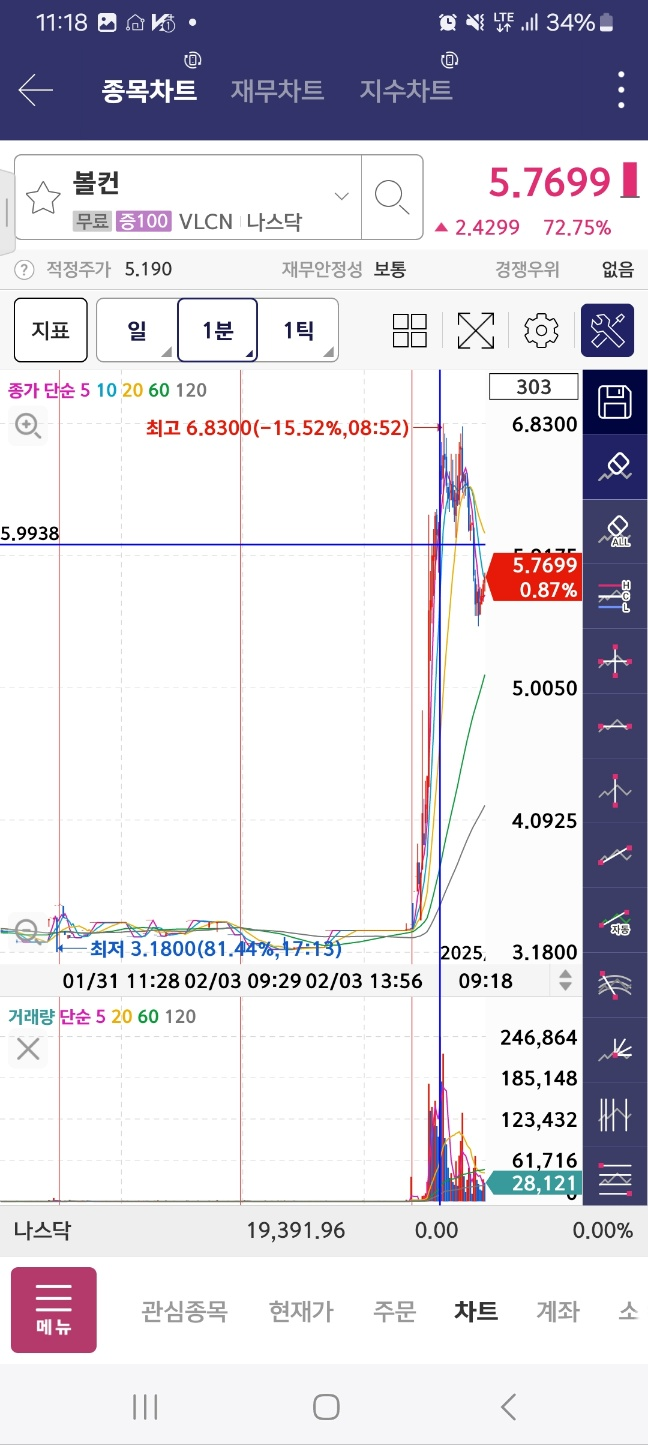Open the chart grid layout icon
The image size is (648, 1445).
coord(410,330)
